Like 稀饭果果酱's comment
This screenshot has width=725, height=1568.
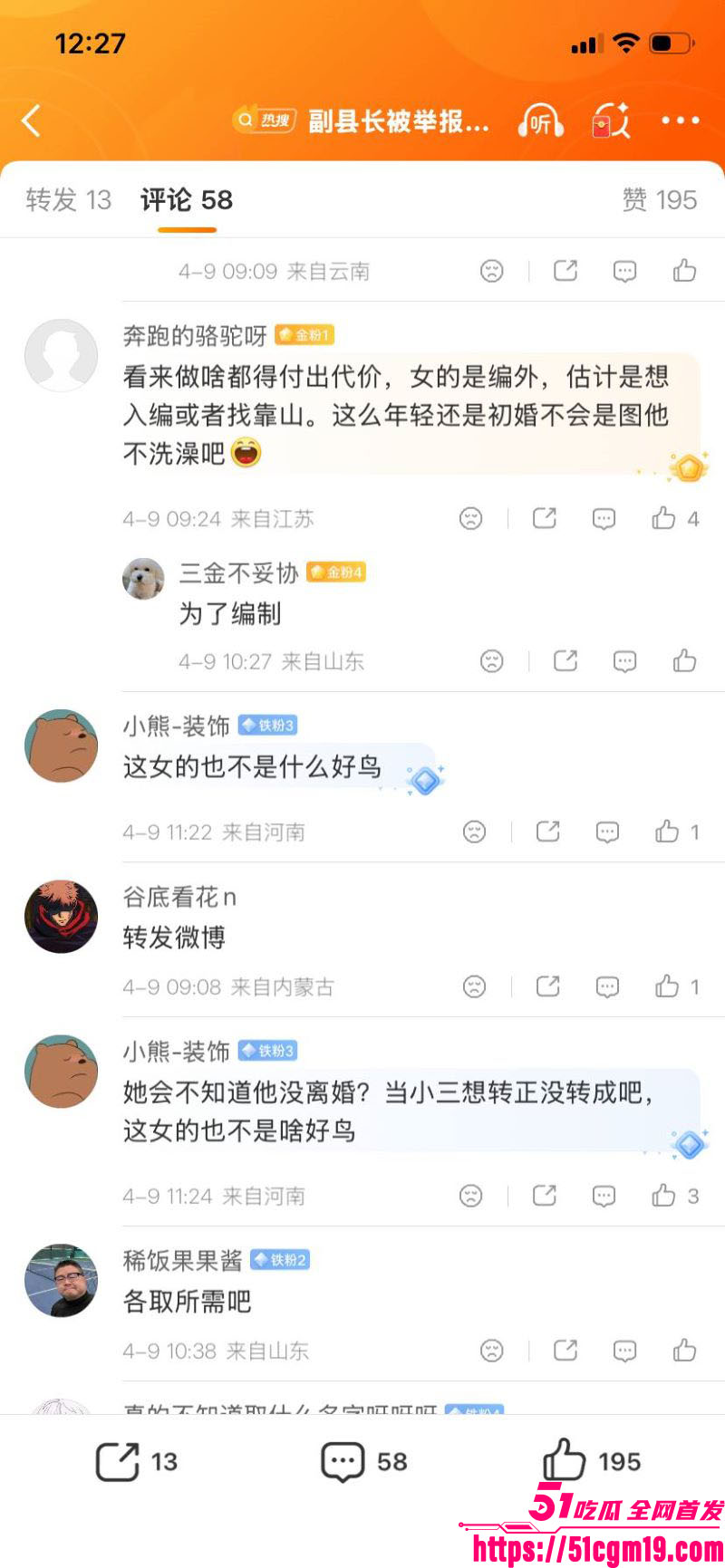684,1350
